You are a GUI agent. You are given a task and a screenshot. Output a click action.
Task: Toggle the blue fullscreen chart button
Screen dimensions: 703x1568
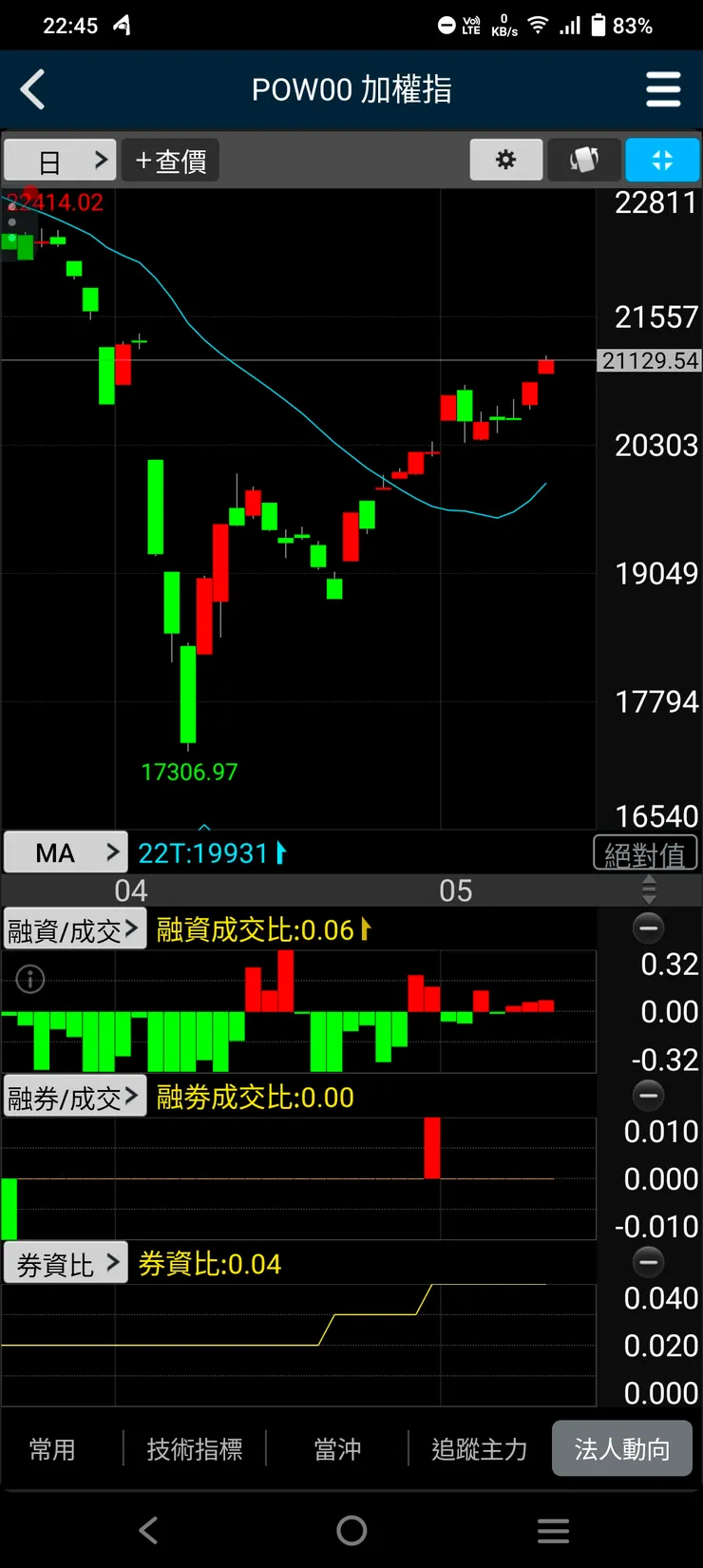pos(662,160)
